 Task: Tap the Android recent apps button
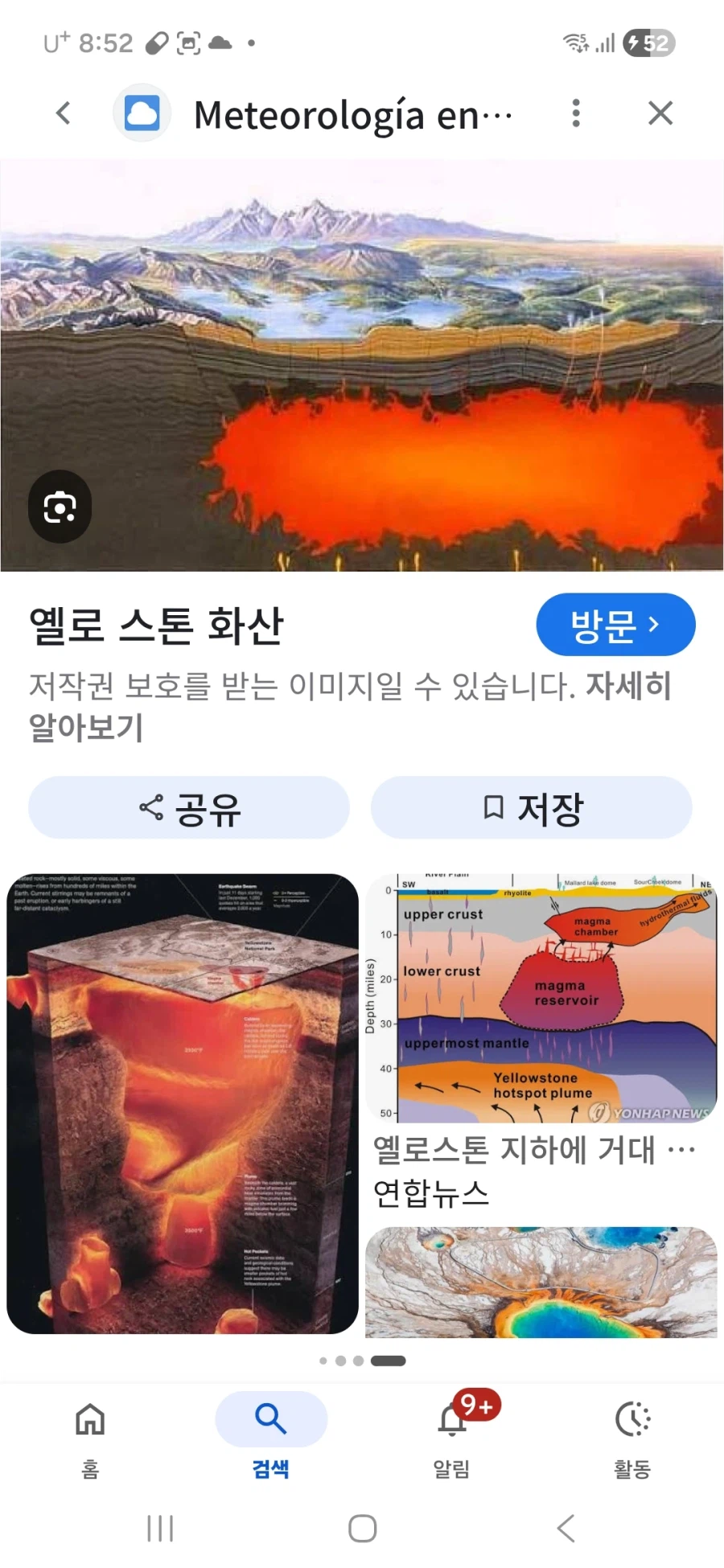coord(159,1526)
